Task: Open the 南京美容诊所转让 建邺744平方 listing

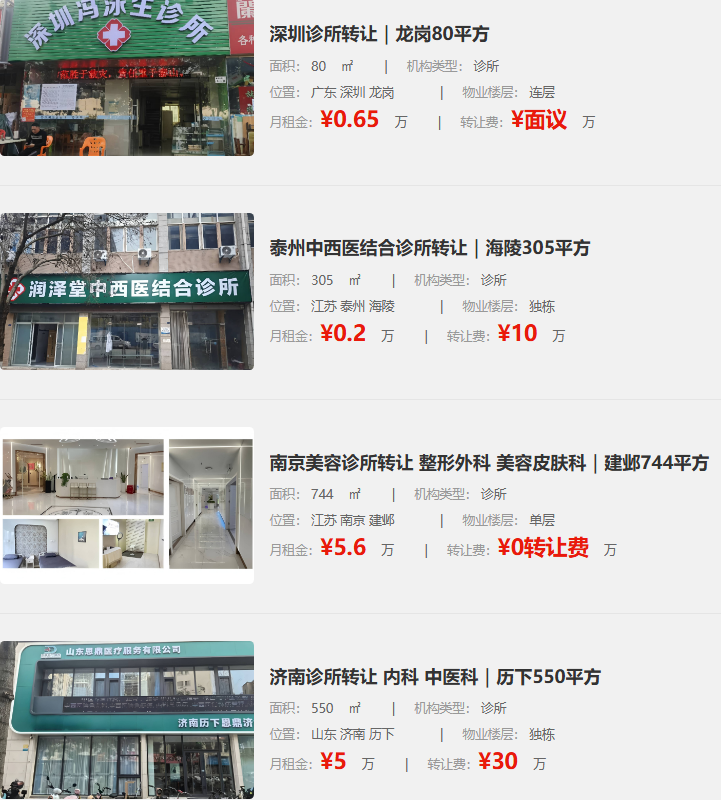Action: pos(488,463)
